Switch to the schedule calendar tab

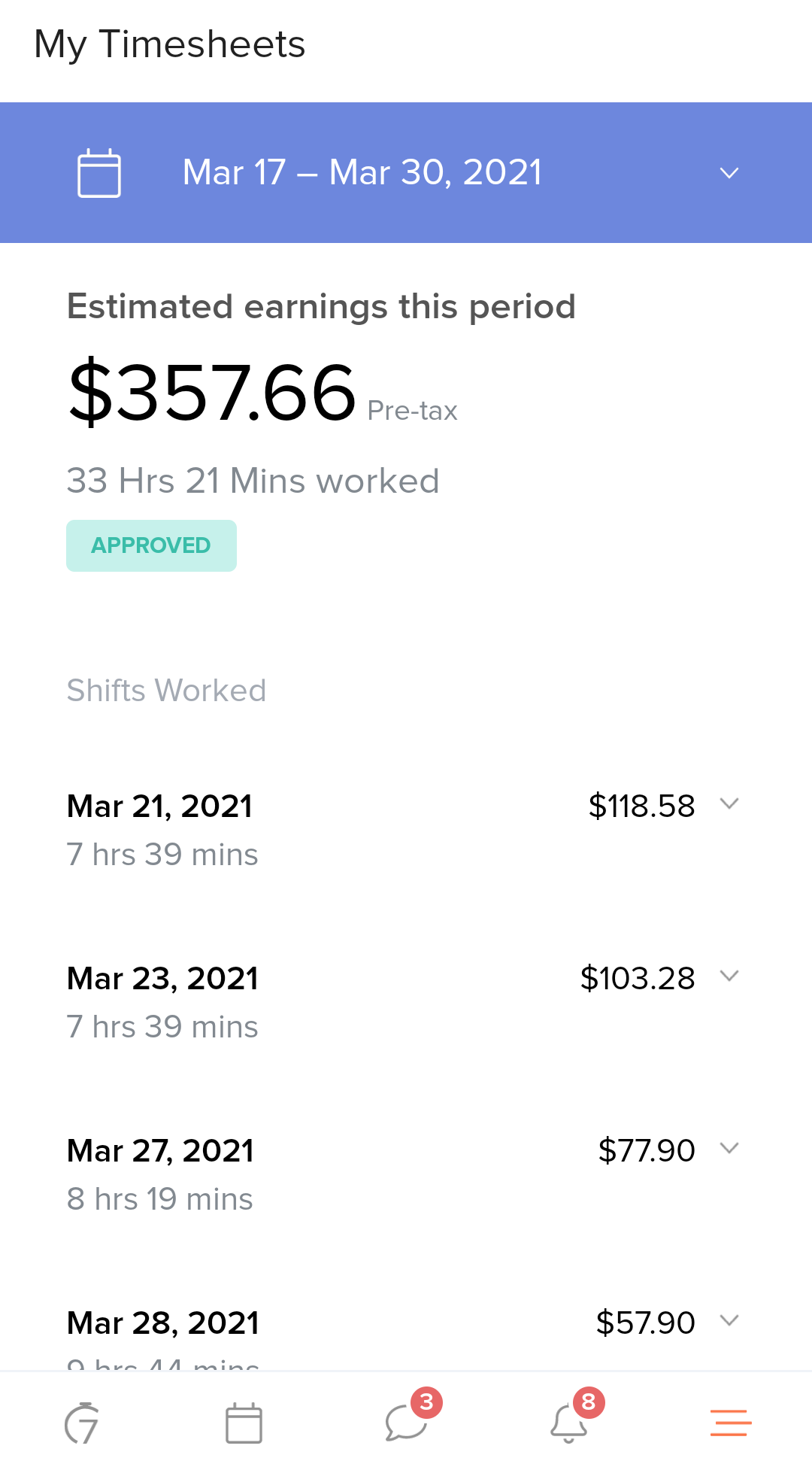(x=244, y=1423)
